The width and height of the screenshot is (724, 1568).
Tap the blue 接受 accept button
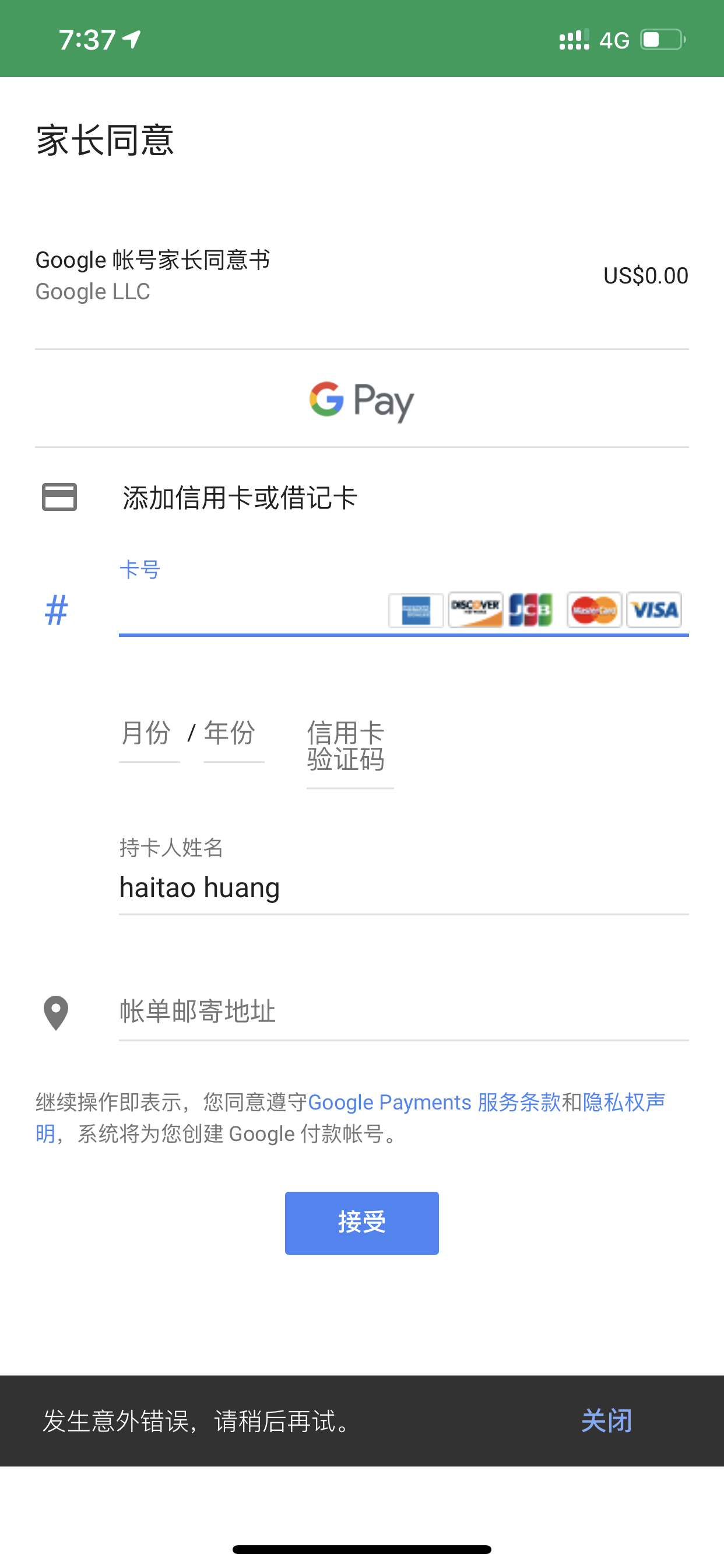click(361, 1223)
